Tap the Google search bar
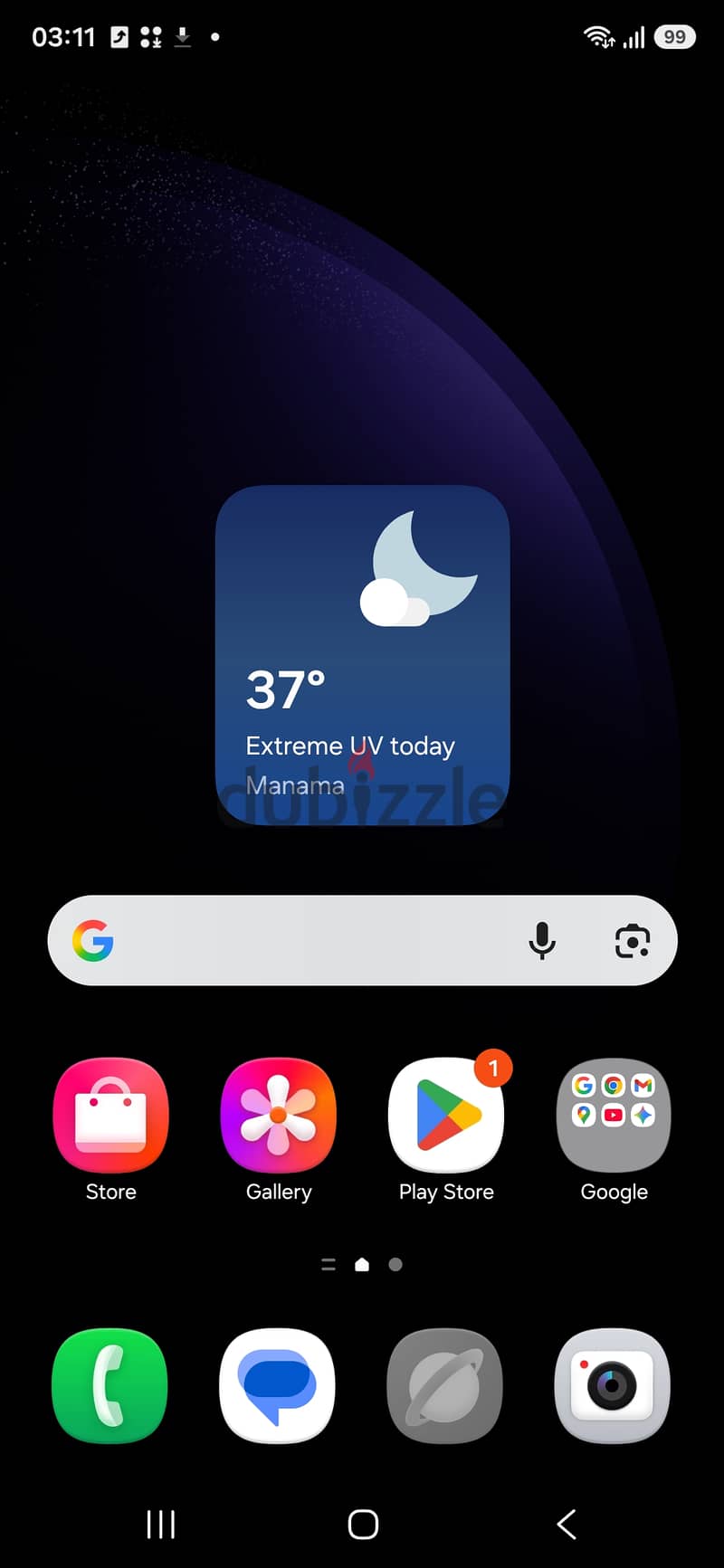 coord(362,940)
